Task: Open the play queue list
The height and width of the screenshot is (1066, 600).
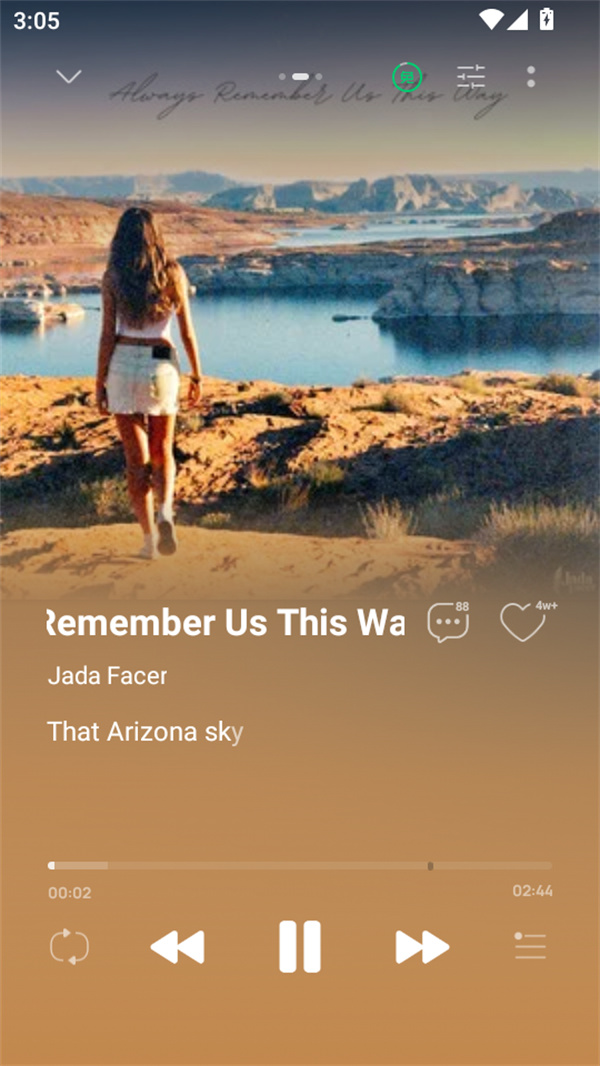Action: pyautogui.click(x=530, y=946)
